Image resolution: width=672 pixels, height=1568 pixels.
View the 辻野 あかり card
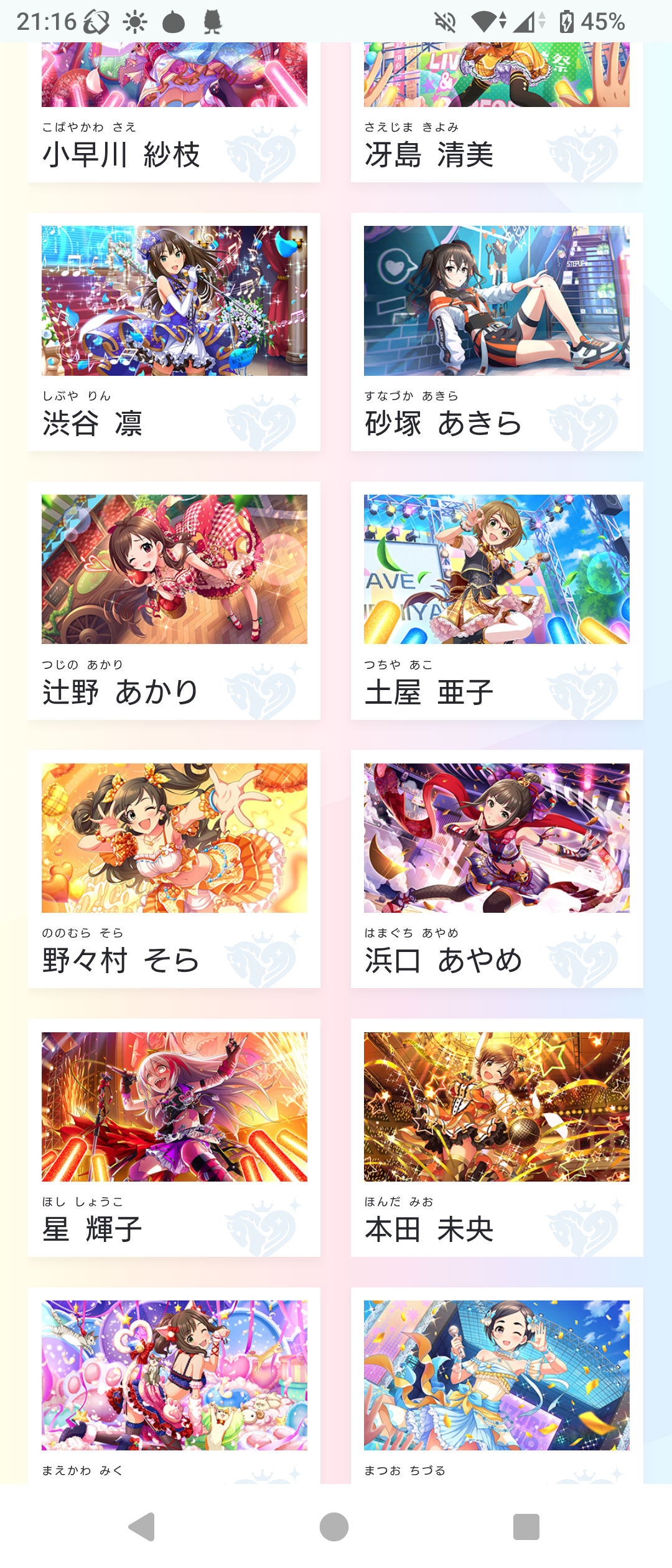coord(174,600)
